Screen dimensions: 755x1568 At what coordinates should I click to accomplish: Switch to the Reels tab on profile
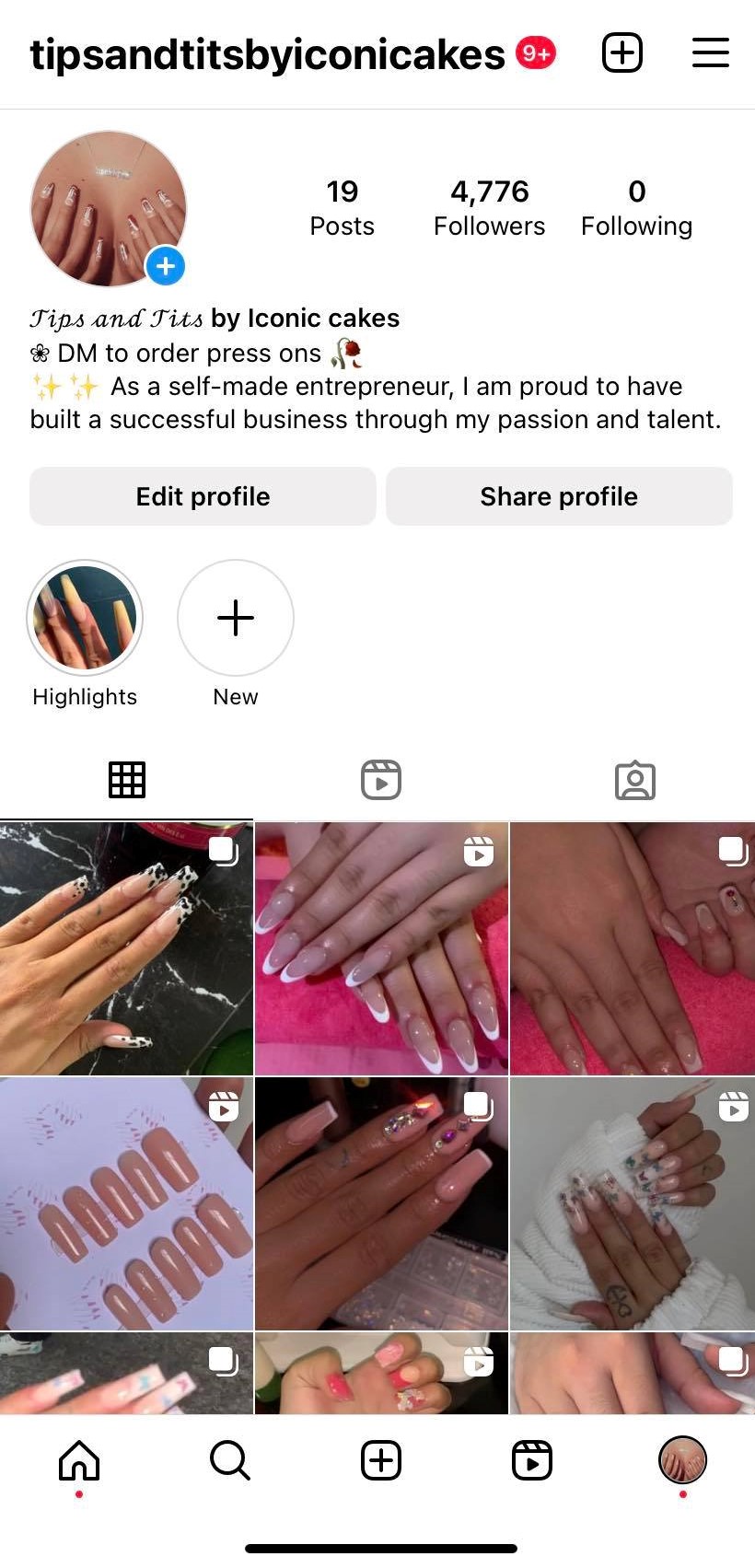pos(381,780)
